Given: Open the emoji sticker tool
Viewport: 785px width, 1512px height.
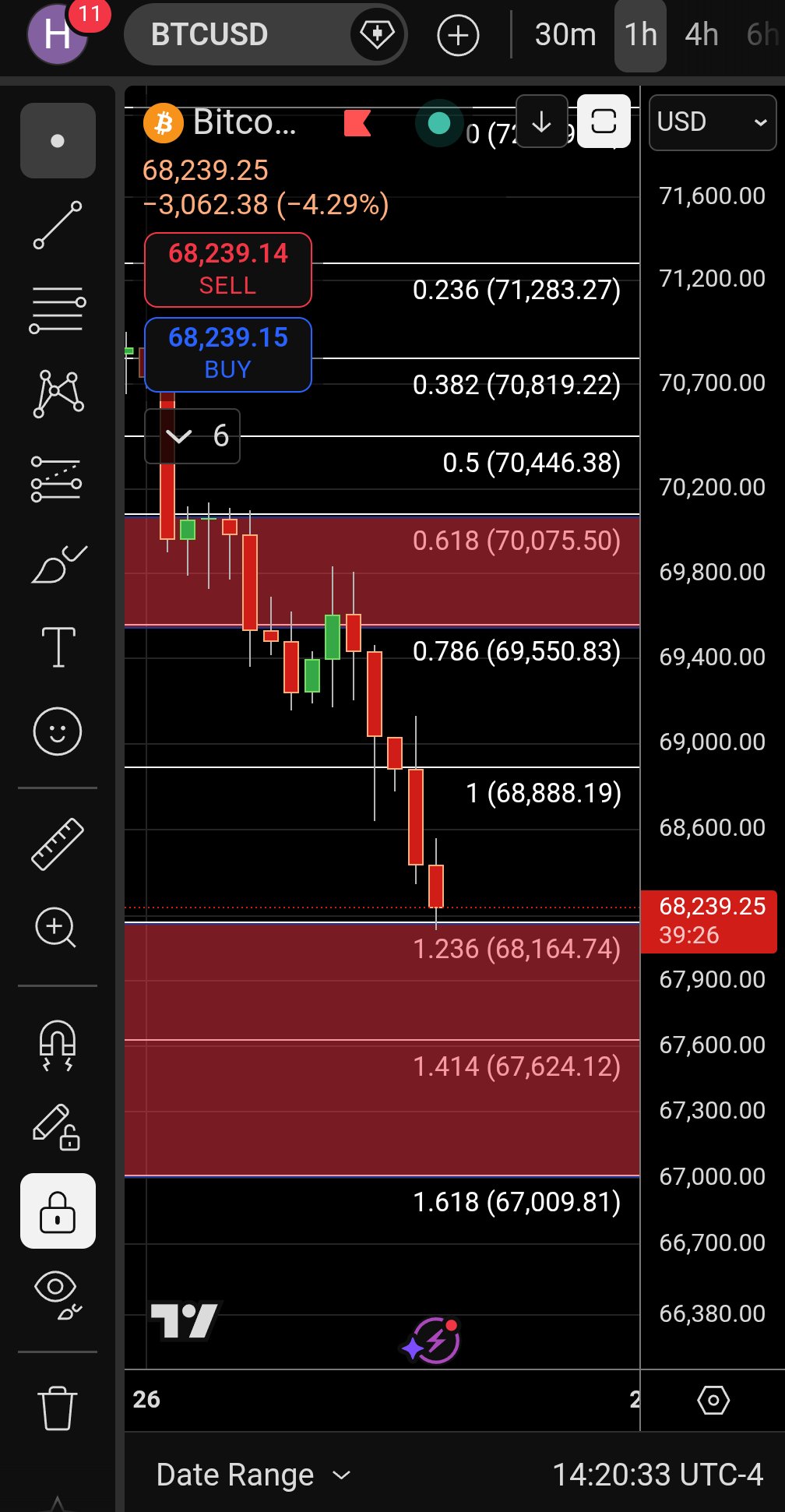Looking at the screenshot, I should click(x=58, y=731).
